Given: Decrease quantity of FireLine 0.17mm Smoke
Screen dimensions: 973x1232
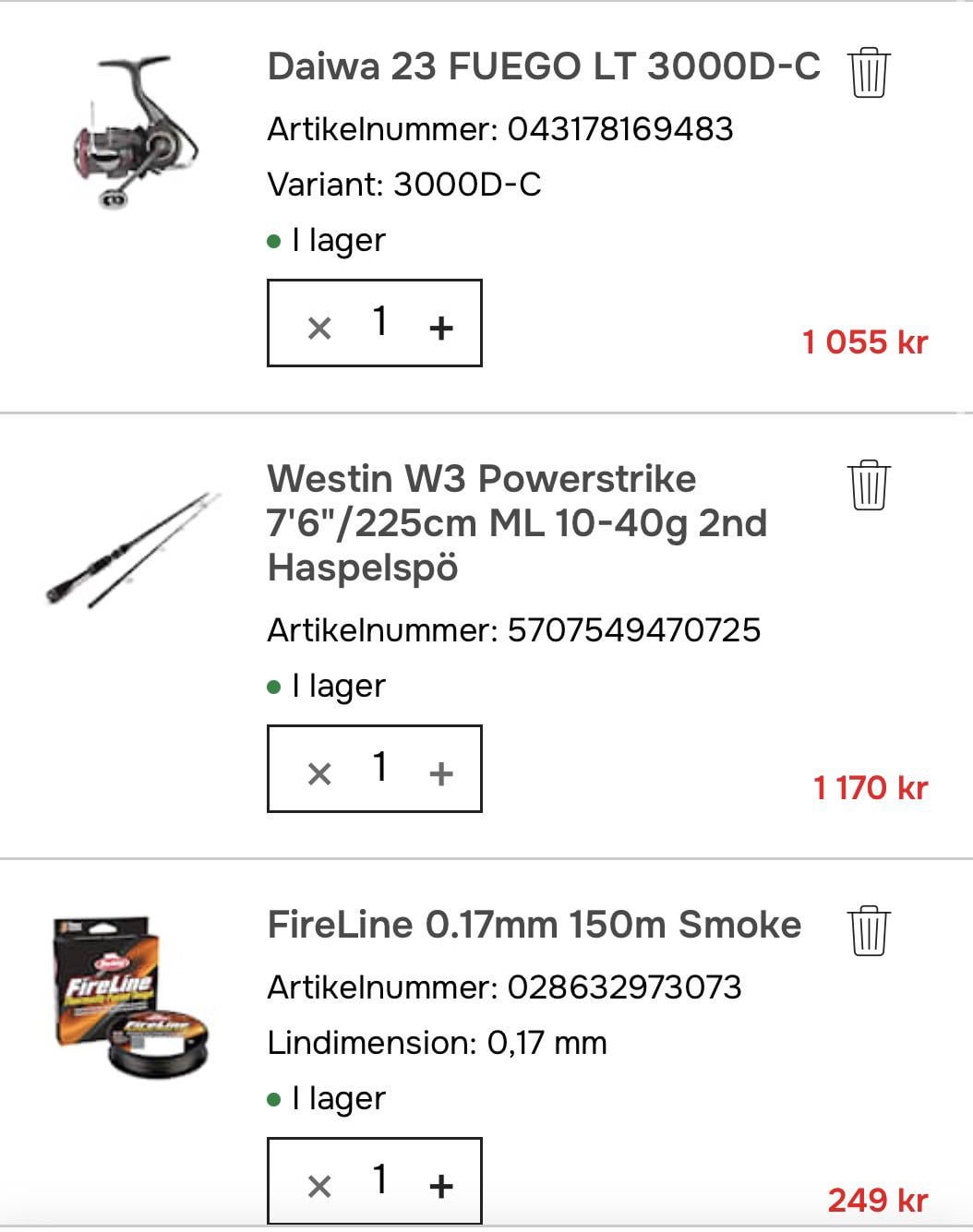Looking at the screenshot, I should click(318, 1185).
